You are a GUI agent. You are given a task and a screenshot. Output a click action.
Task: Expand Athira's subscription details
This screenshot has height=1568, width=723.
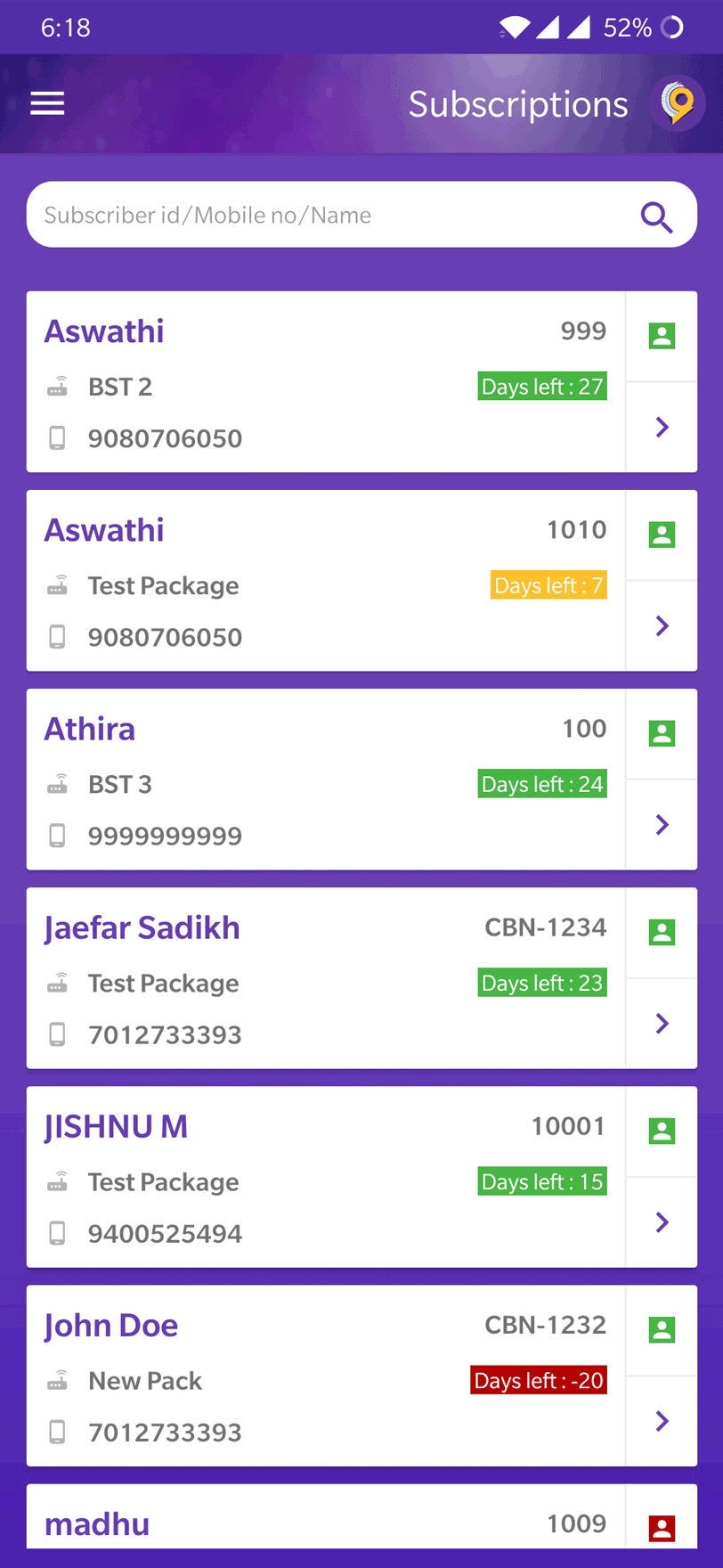point(661,825)
